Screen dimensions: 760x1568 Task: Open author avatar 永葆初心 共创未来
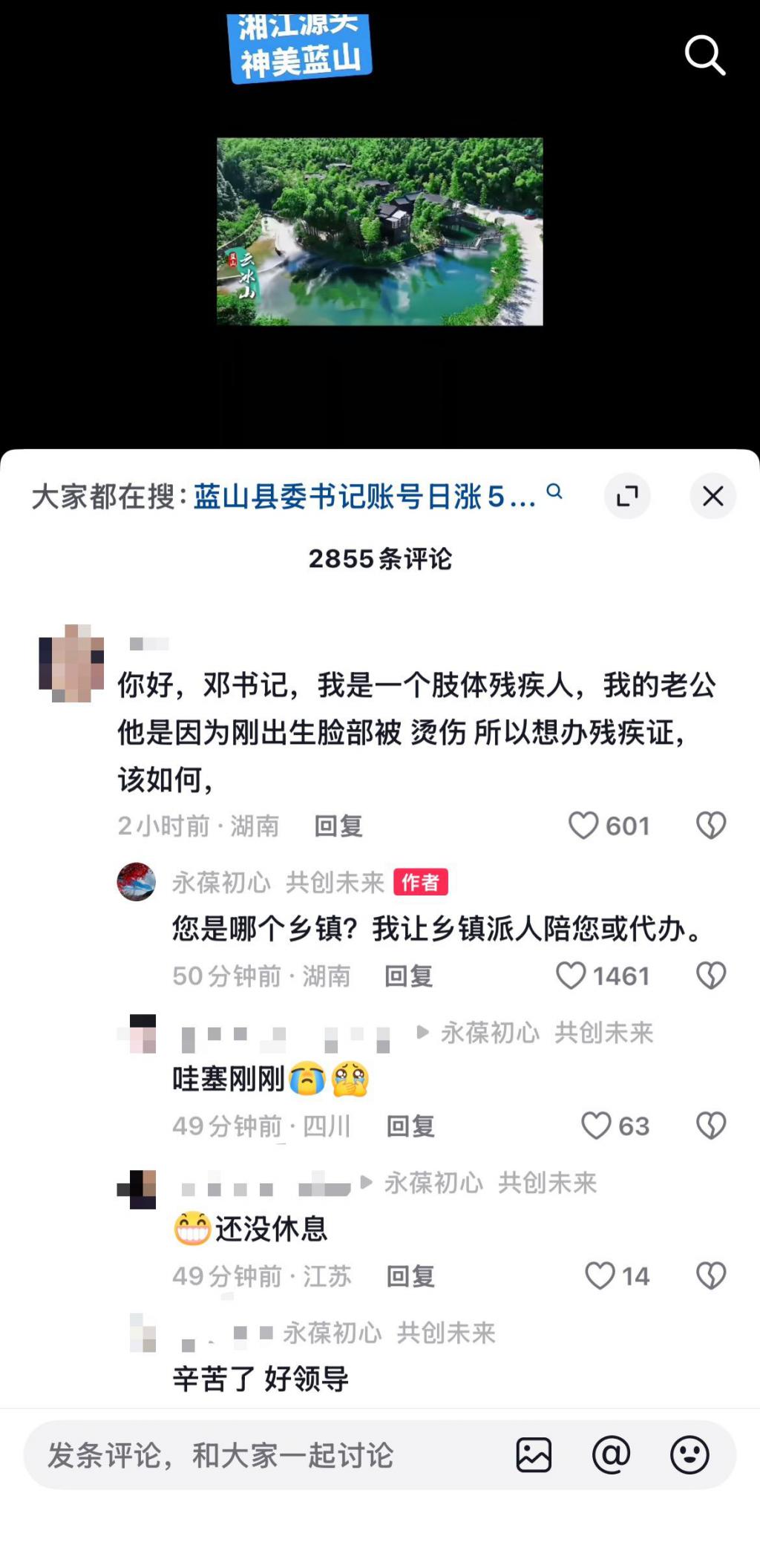[x=137, y=882]
